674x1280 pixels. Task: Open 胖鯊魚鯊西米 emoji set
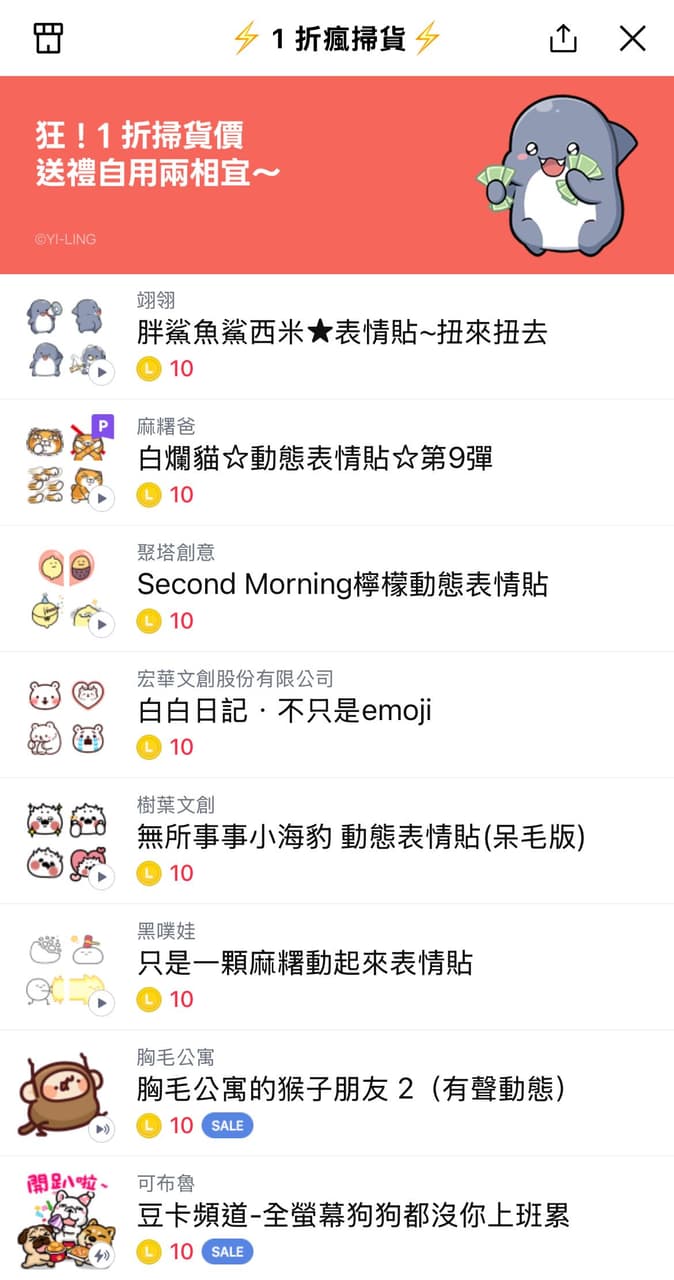click(337, 337)
